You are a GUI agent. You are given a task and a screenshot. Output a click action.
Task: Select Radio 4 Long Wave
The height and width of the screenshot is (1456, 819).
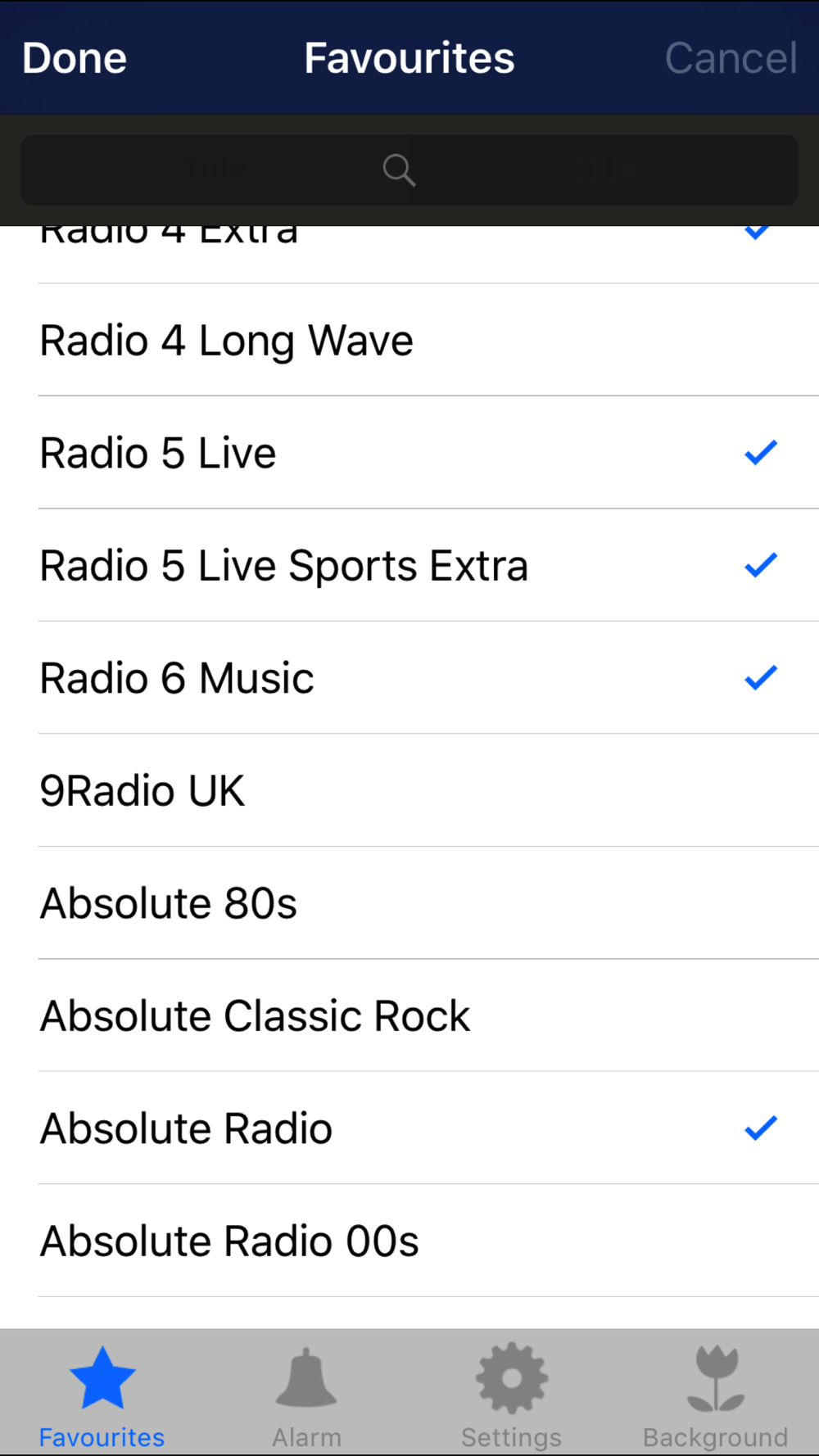[x=409, y=340]
